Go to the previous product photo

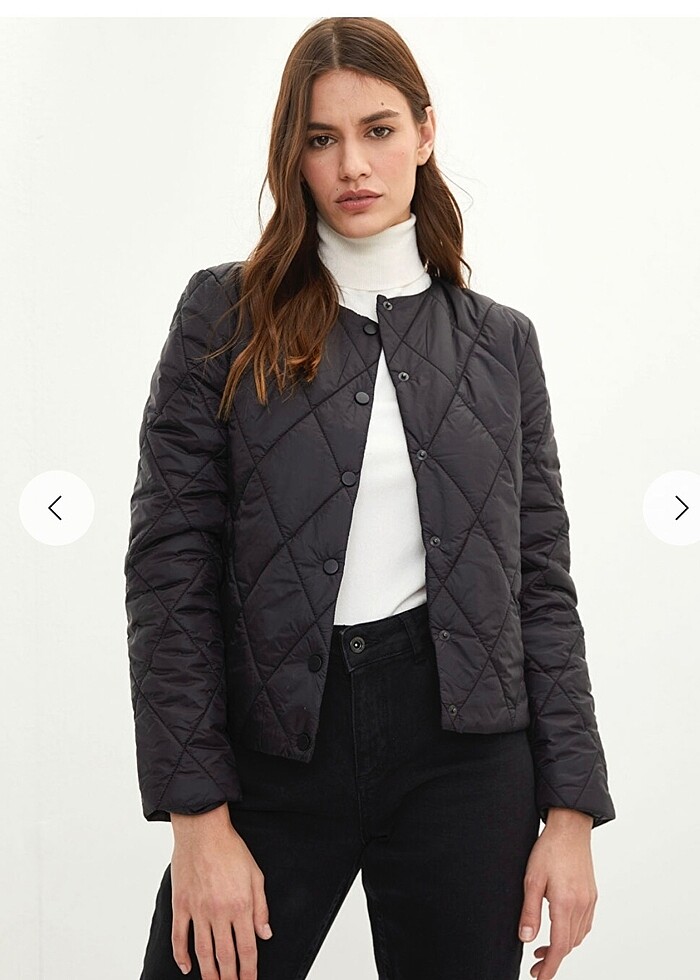coord(56,508)
